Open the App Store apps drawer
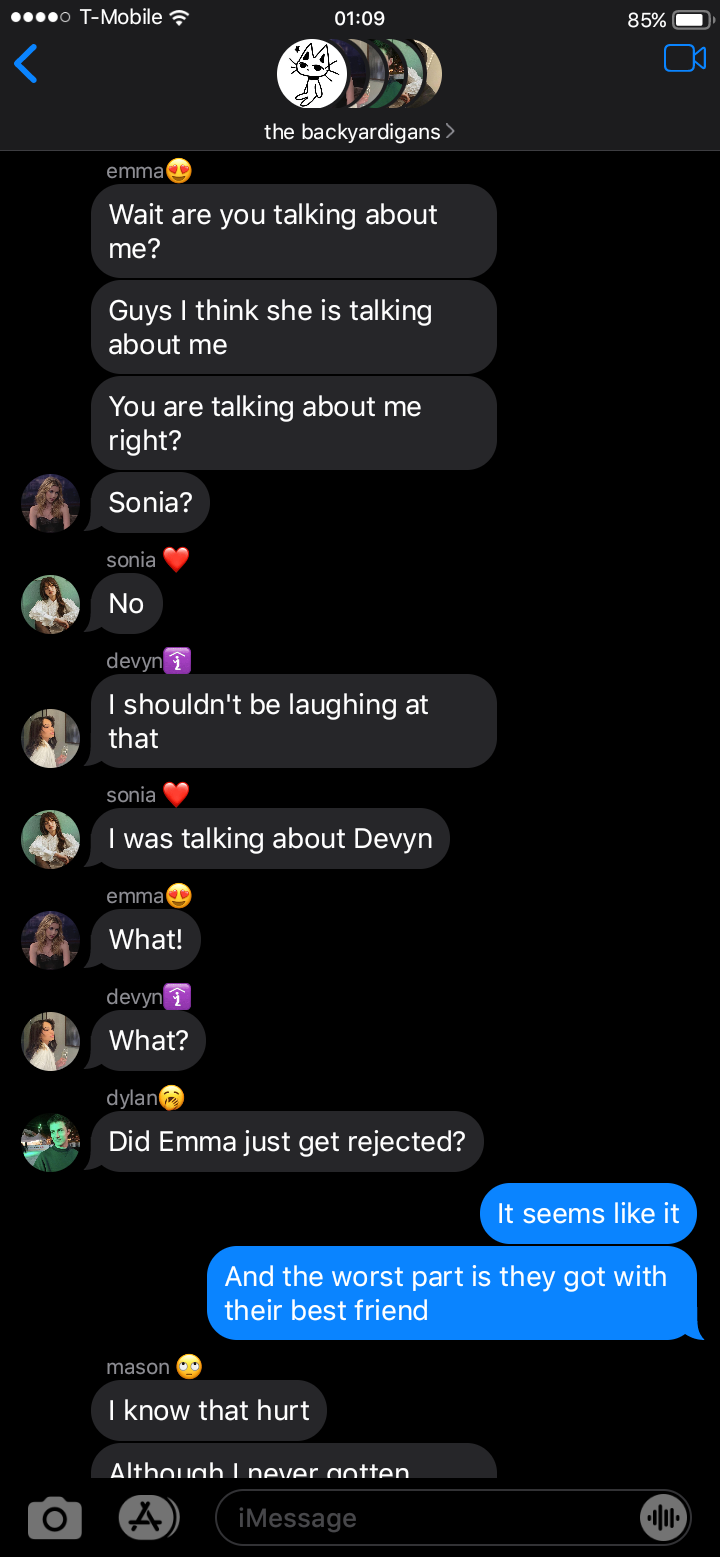Viewport: 720px width, 1557px height. 148,1518
